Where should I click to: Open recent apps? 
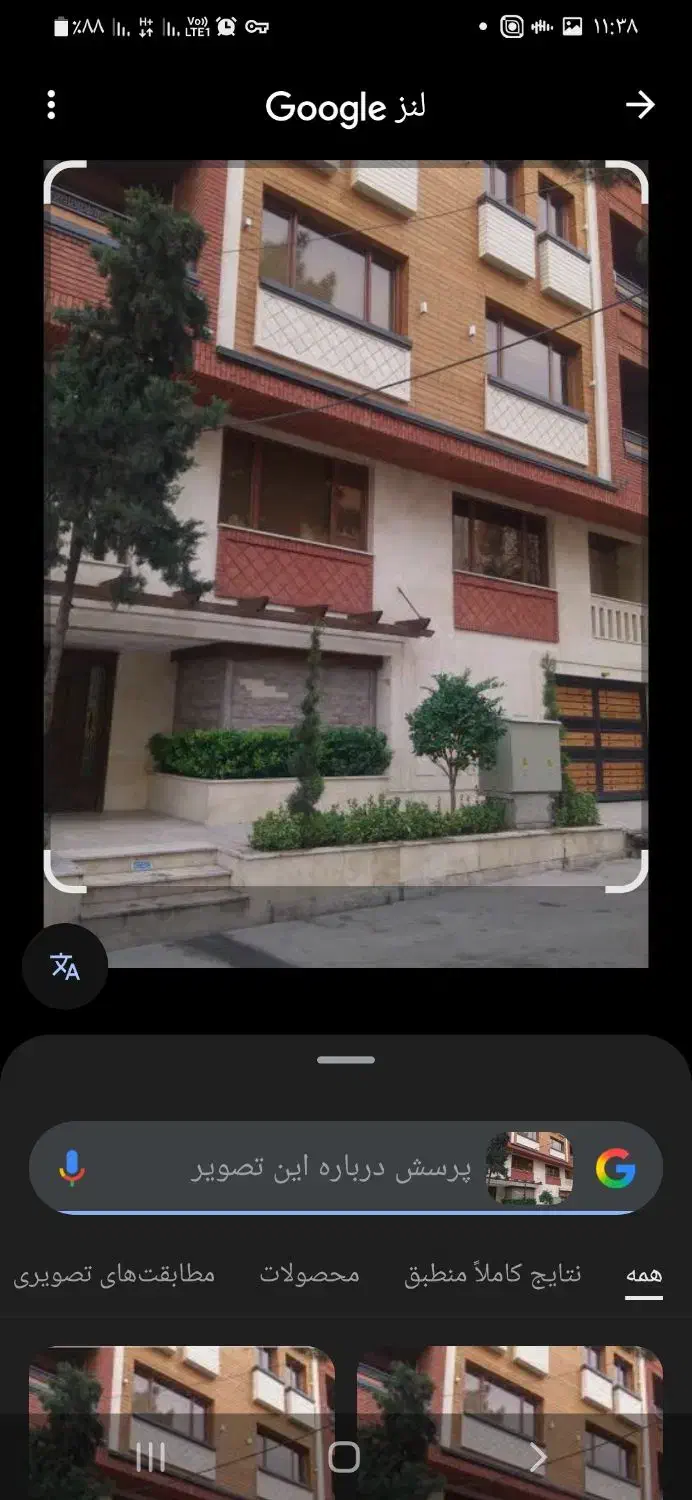click(x=150, y=1457)
